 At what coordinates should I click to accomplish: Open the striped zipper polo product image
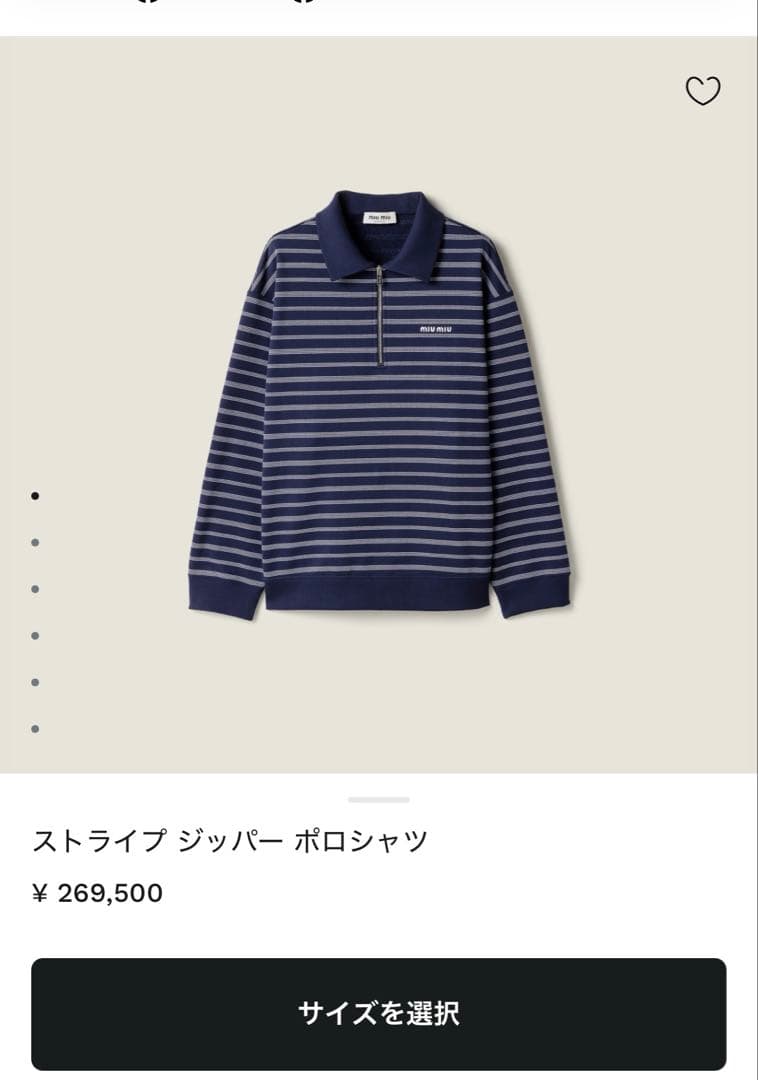(x=379, y=404)
